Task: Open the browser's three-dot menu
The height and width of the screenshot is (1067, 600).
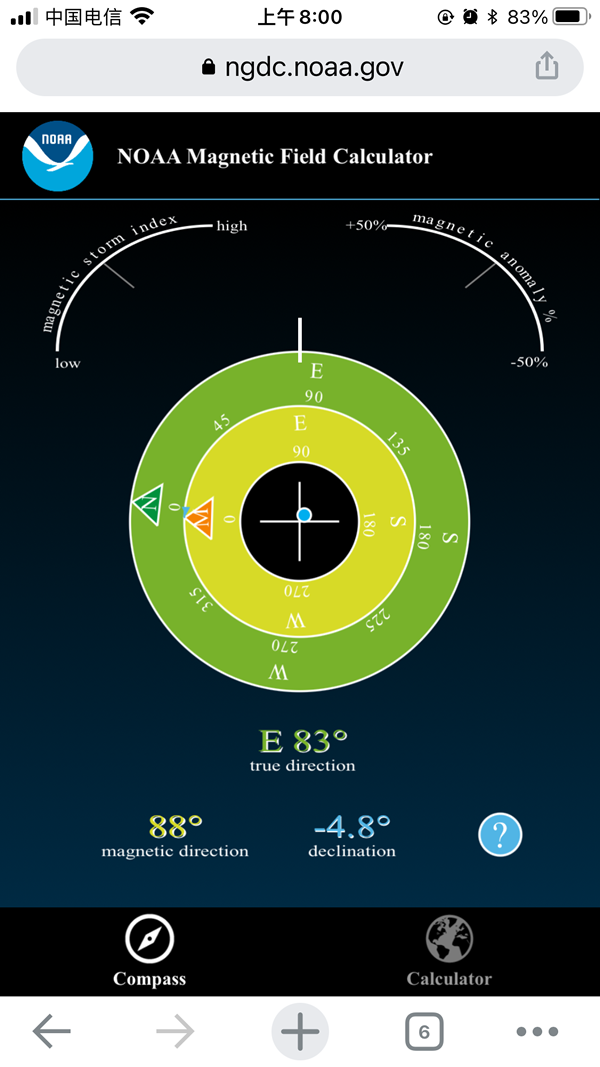Action: point(537,1032)
